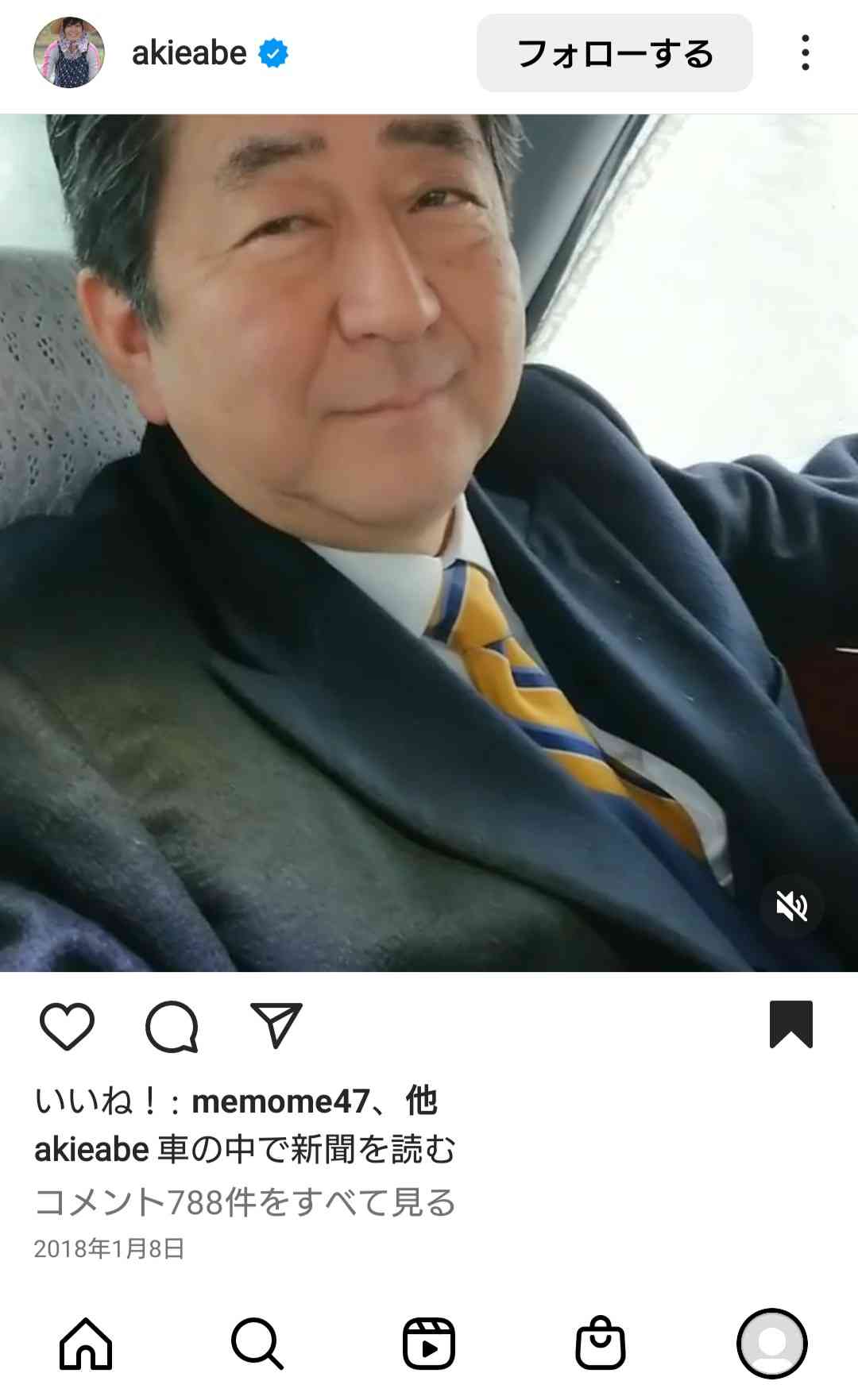
Task: Open the comment bubble icon
Action: [x=172, y=1026]
